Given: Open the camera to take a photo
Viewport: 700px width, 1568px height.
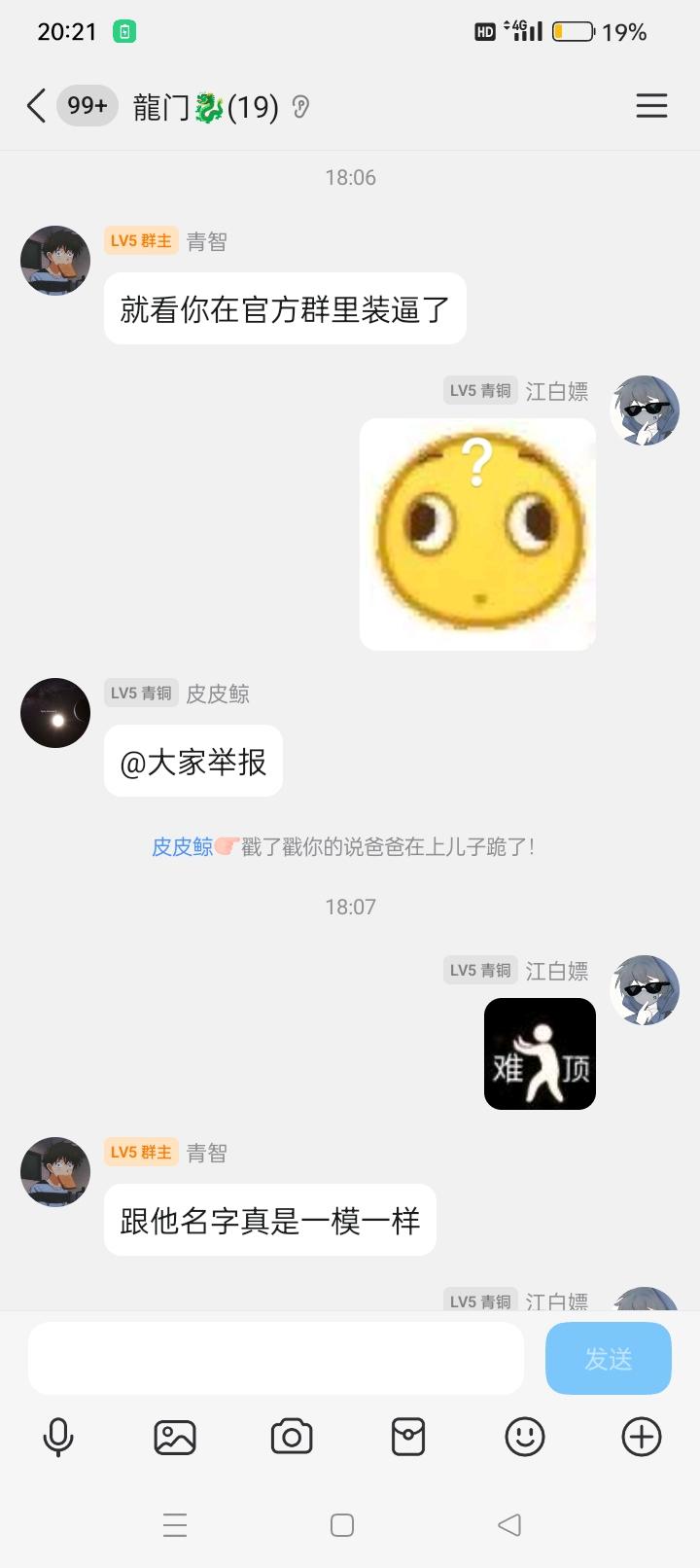Looking at the screenshot, I should pyautogui.click(x=292, y=1437).
